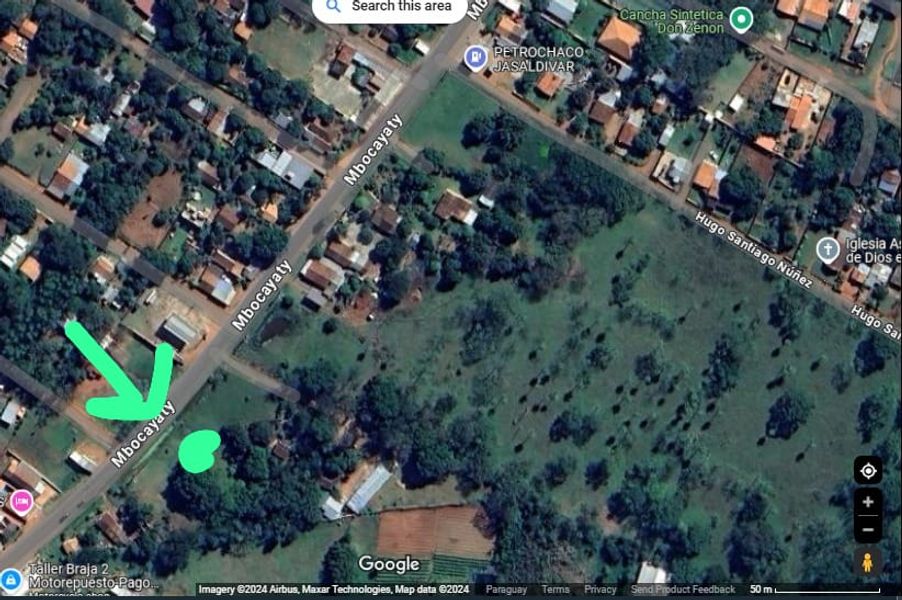The width and height of the screenshot is (902, 600).
Task: Open Street View pegman
Action: tap(867, 563)
